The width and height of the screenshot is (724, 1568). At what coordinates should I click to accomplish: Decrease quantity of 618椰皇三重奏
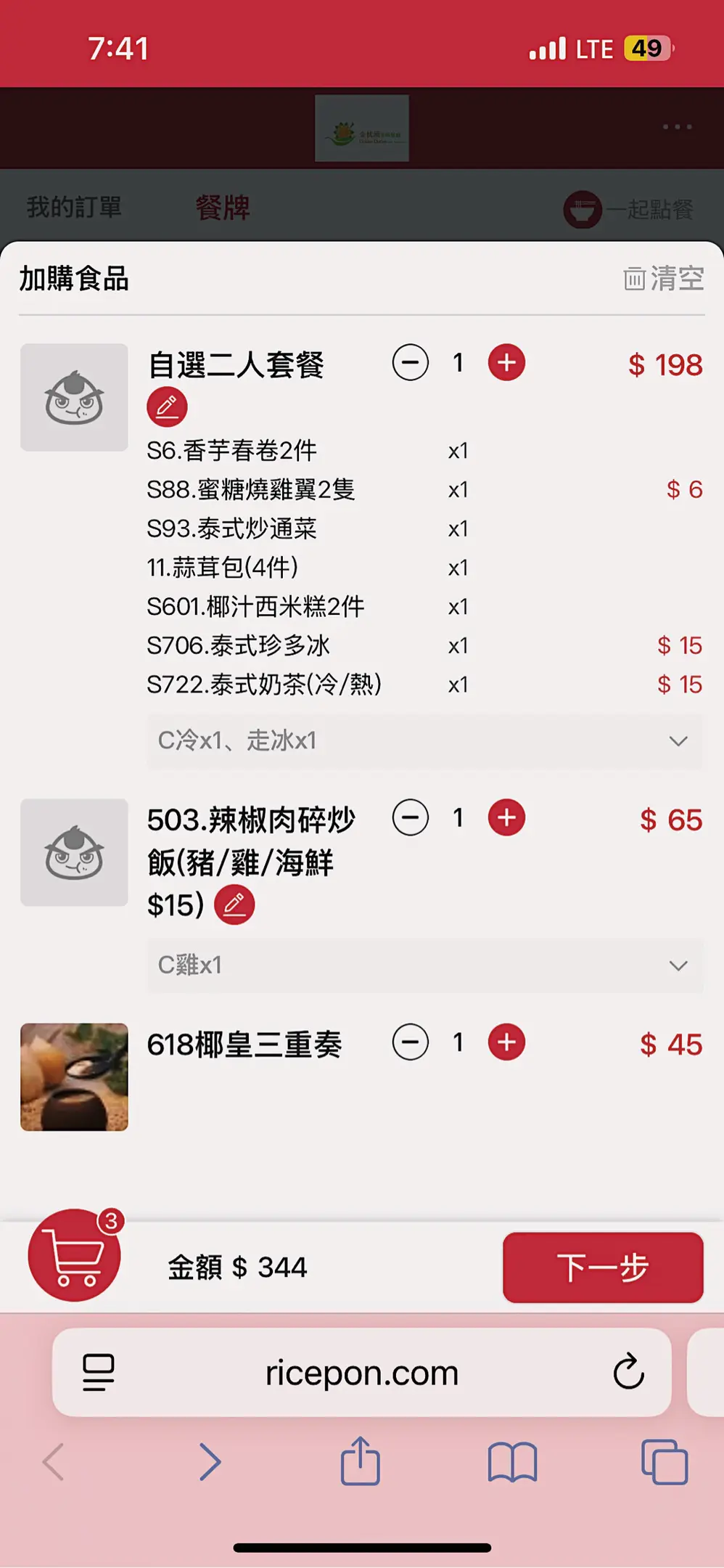pos(411,1043)
